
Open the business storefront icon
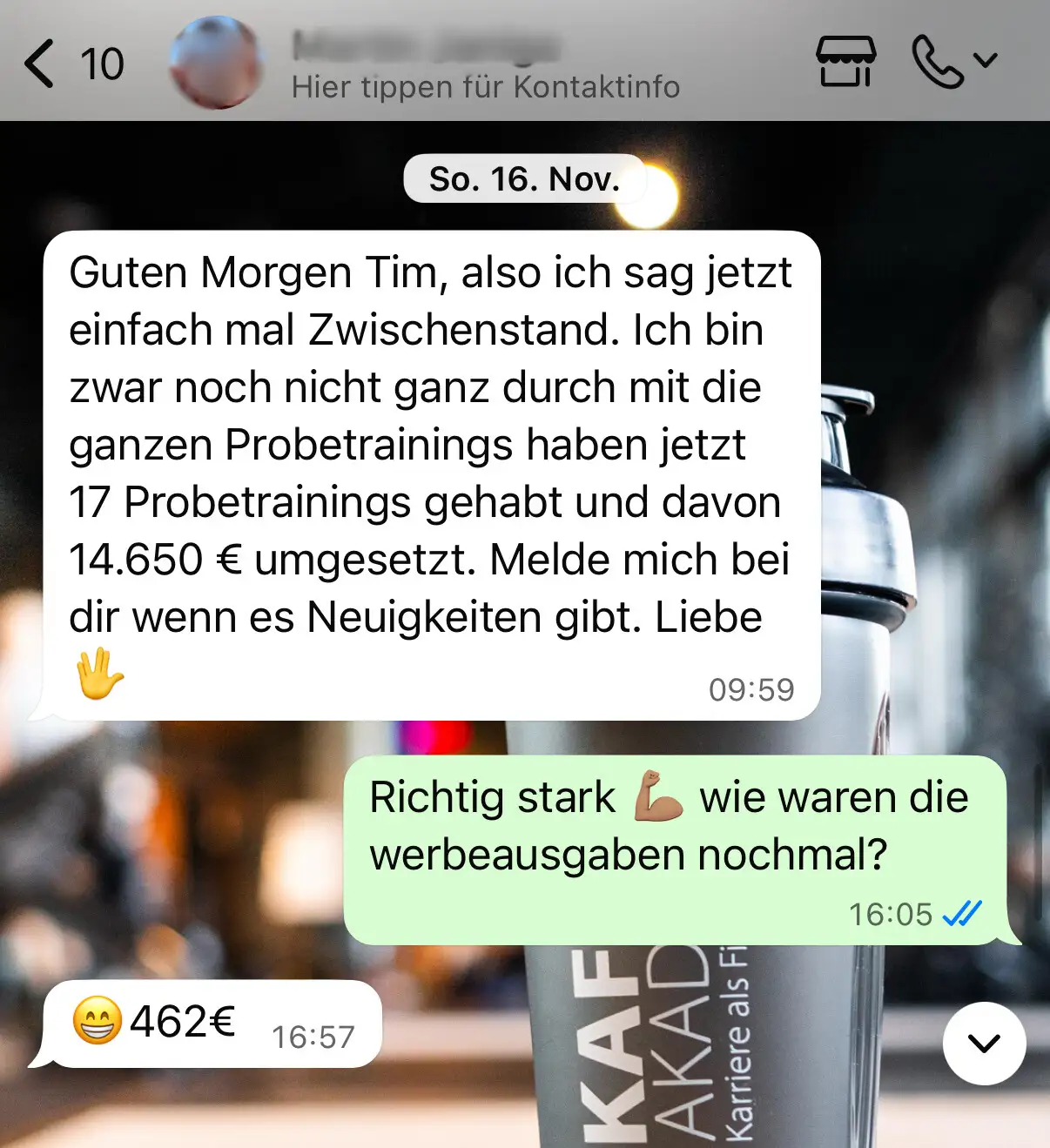[845, 62]
